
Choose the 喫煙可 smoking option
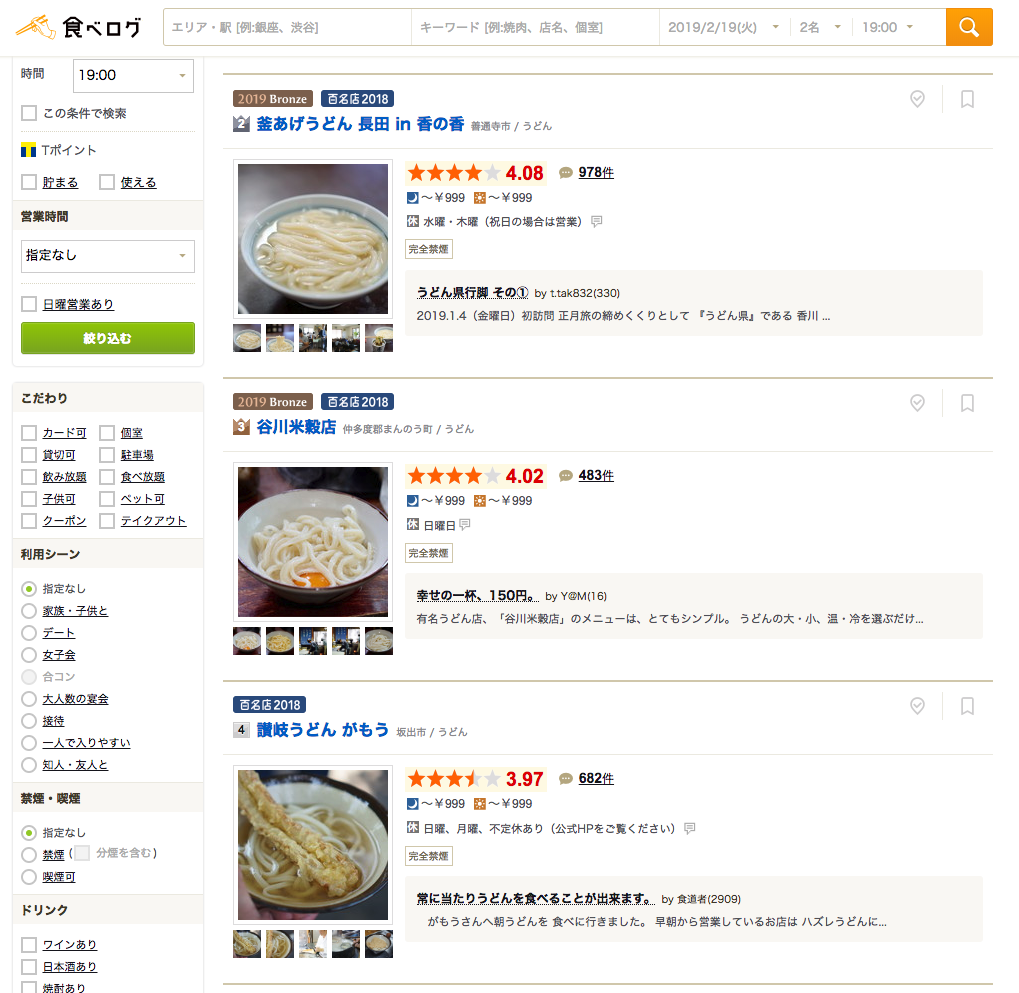point(30,877)
